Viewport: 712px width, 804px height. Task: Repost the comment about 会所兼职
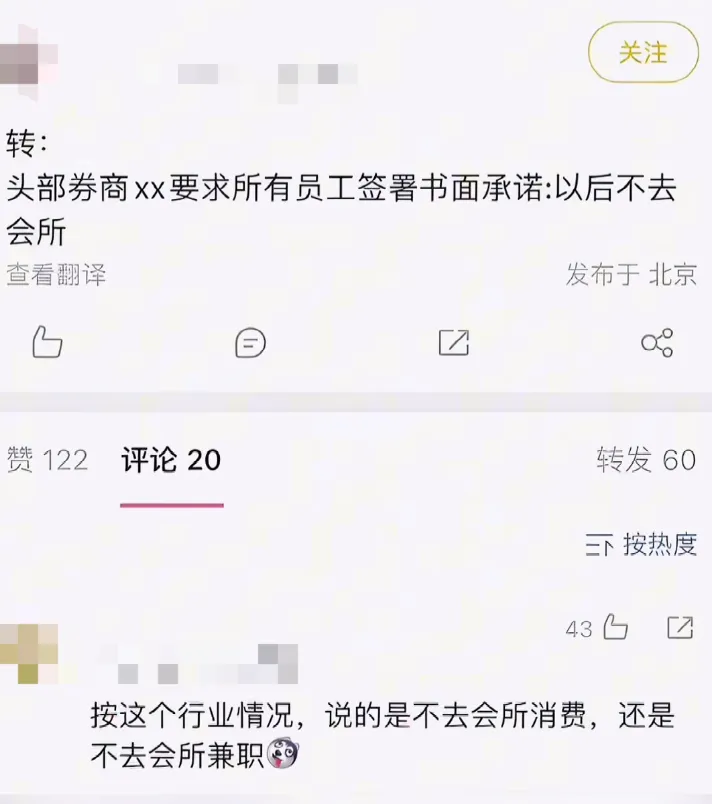(680, 628)
